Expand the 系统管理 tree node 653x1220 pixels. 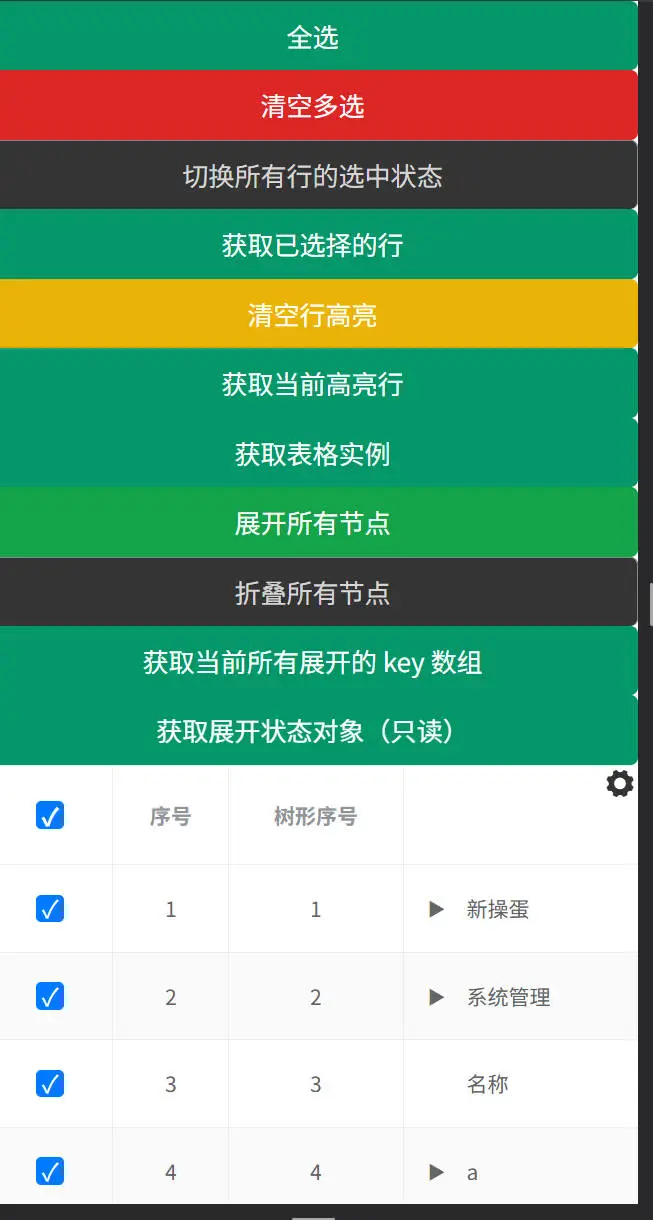coord(436,997)
